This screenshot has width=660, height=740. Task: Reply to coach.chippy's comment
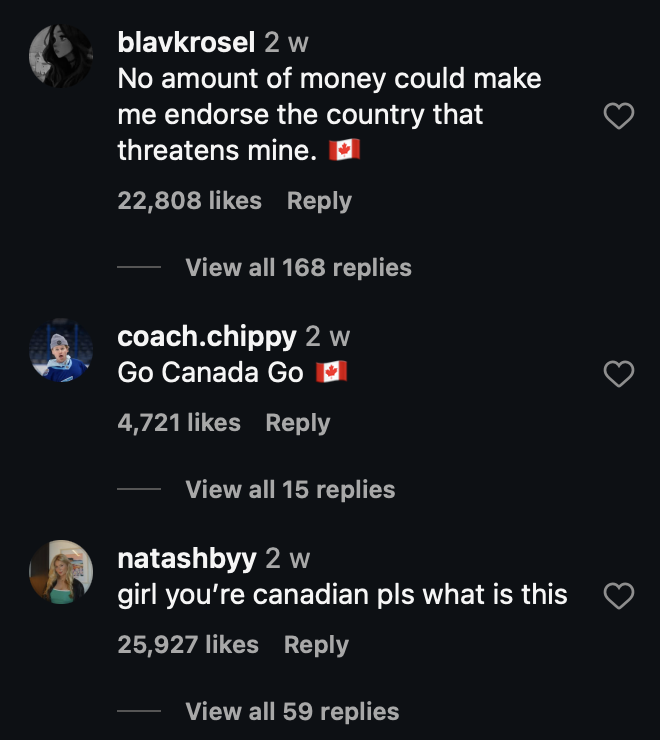(297, 423)
